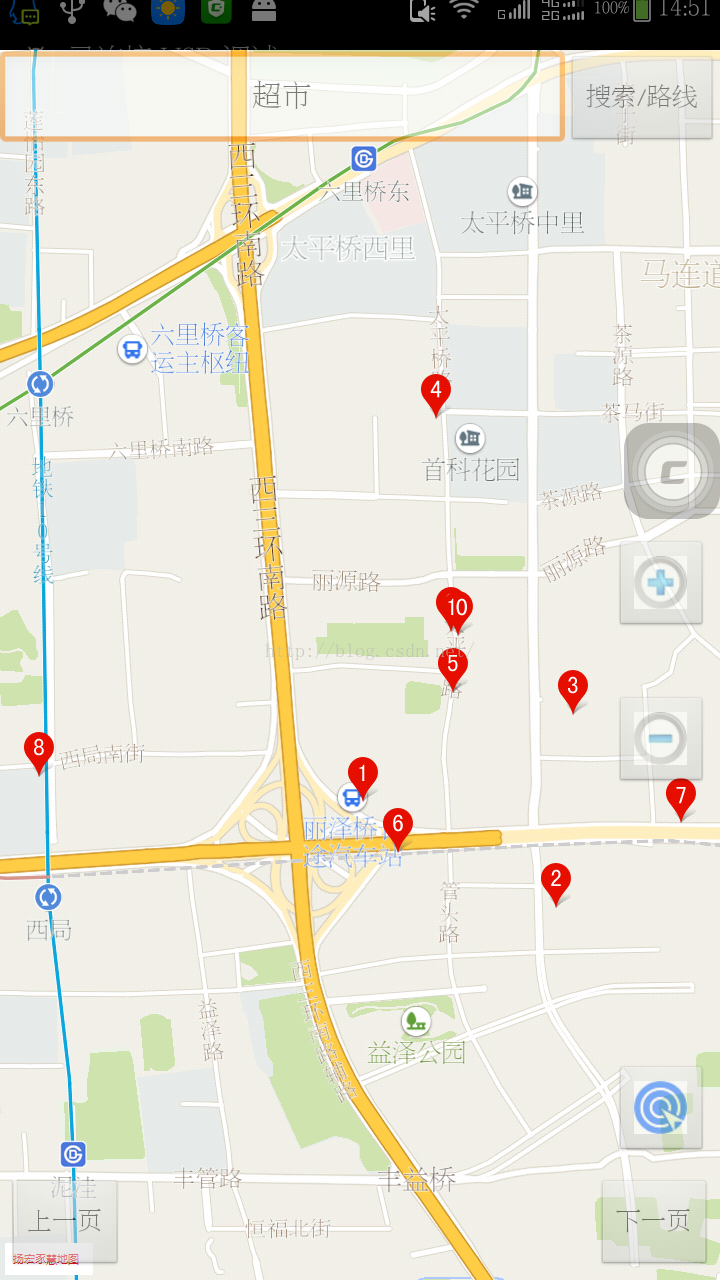
Task: Locate my position with the target button
Action: coord(660,1107)
